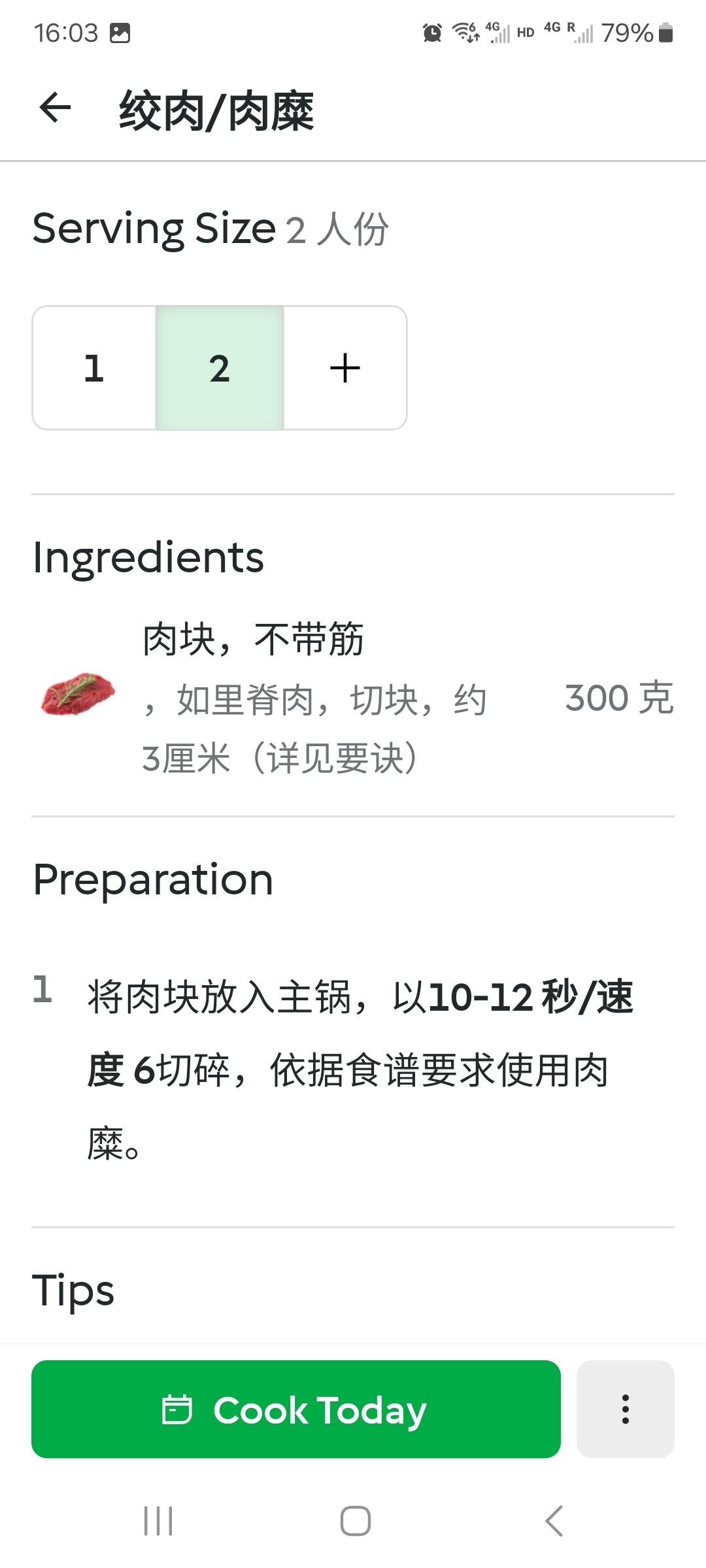The image size is (706, 1568).
Task: Tap the Cook Today button
Action: click(295, 1409)
